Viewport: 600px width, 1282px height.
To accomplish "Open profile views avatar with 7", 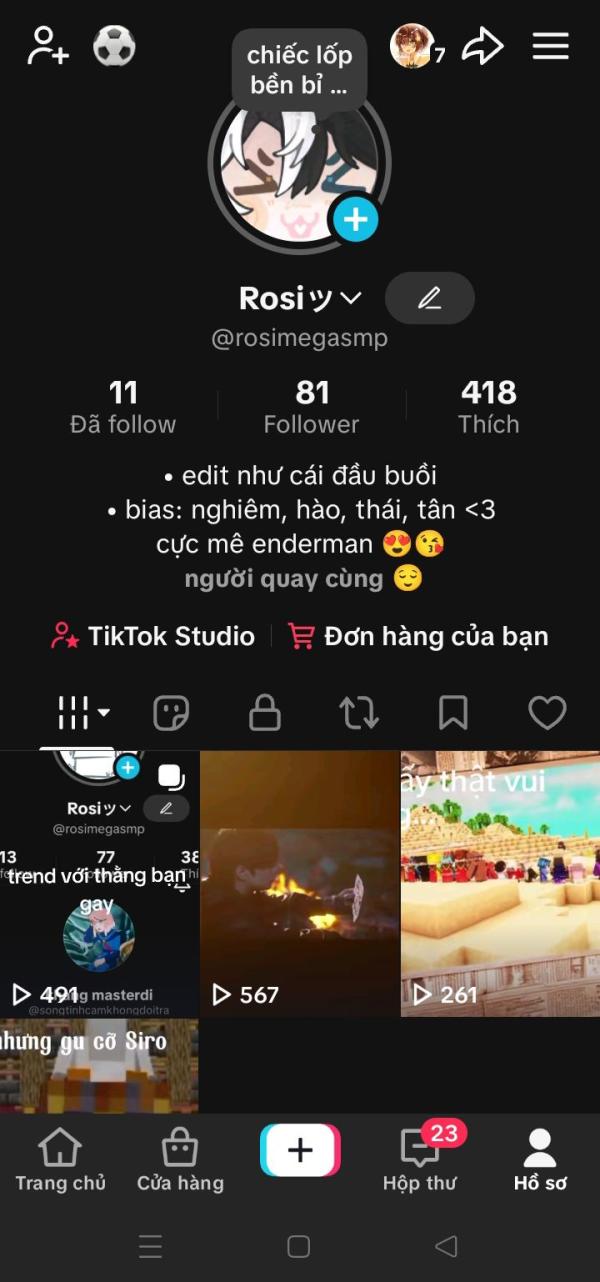I will pos(417,46).
